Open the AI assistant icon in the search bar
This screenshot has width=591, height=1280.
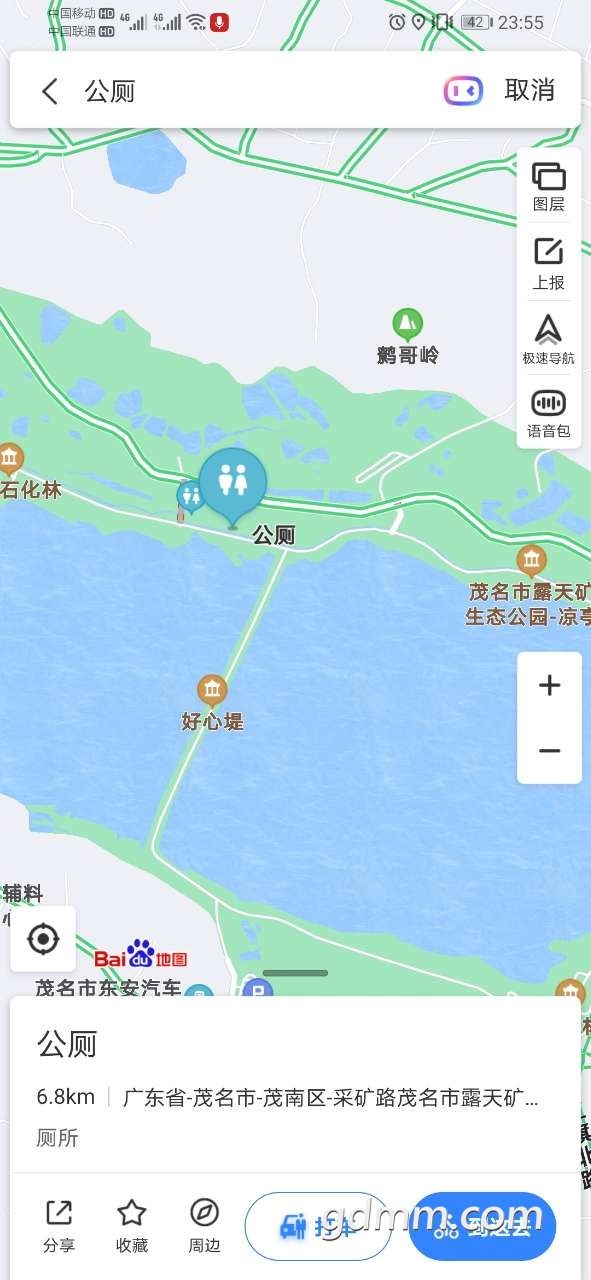(x=463, y=91)
